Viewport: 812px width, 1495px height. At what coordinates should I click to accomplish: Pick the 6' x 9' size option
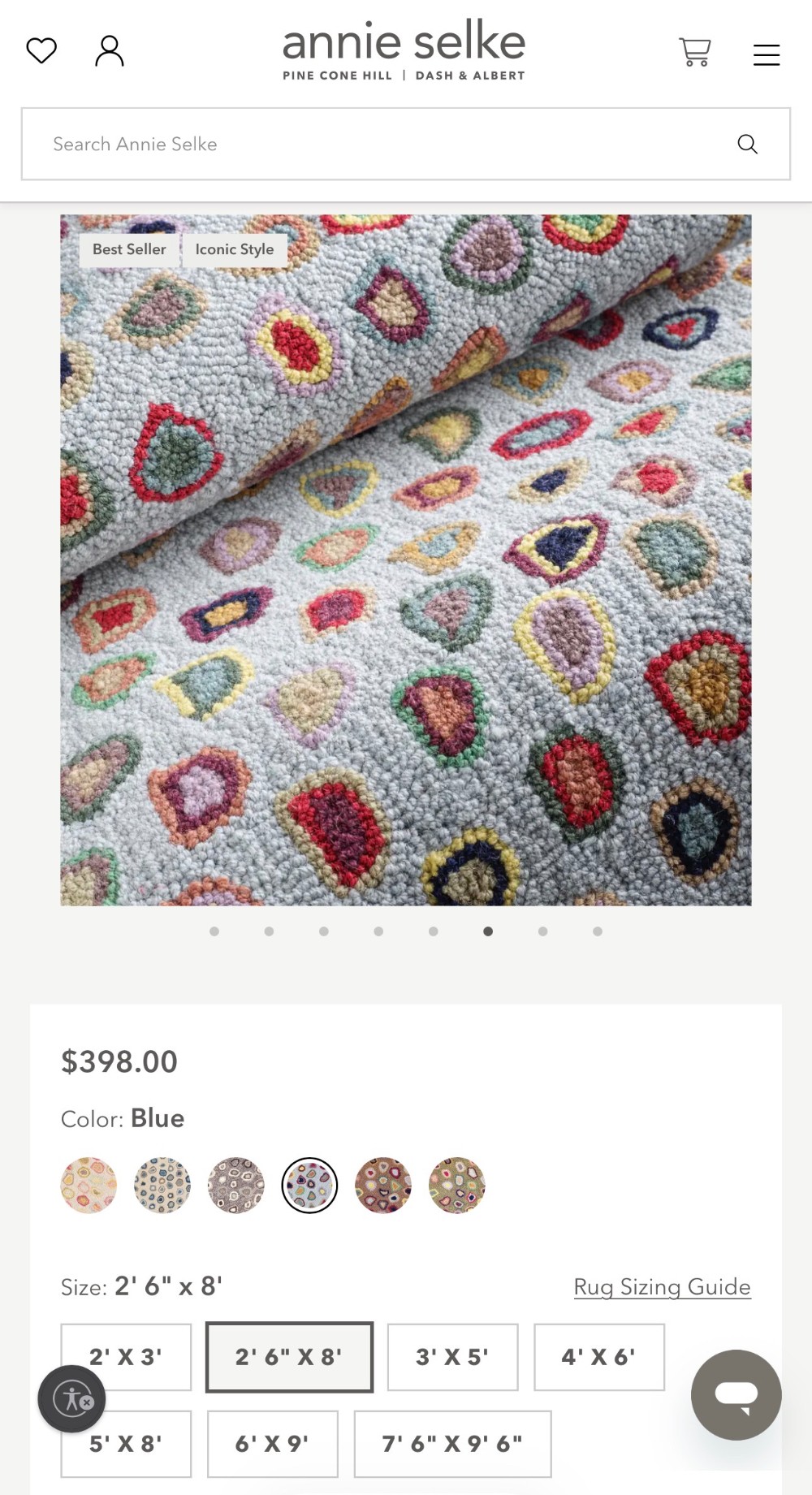pos(272,1444)
